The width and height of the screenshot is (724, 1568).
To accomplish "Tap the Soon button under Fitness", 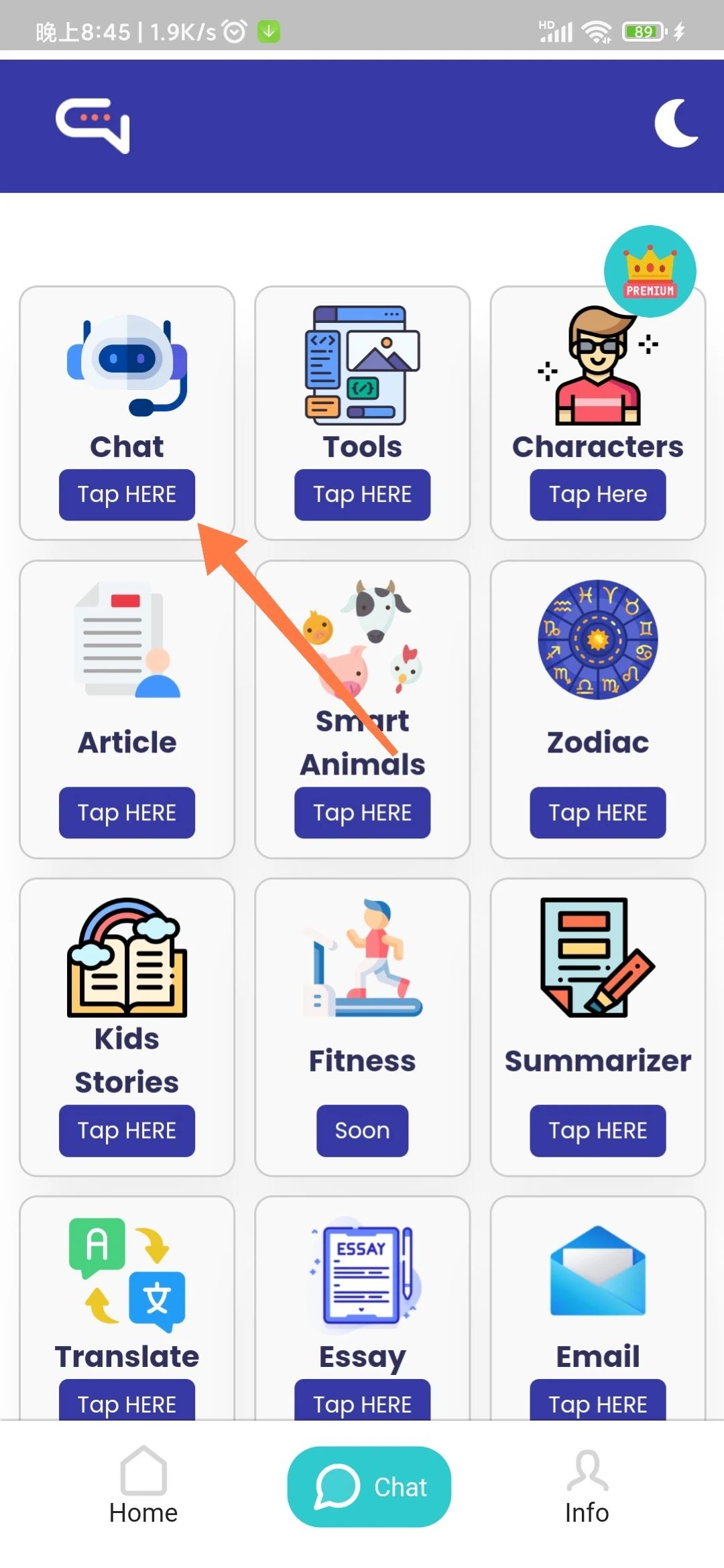I will click(x=362, y=1130).
